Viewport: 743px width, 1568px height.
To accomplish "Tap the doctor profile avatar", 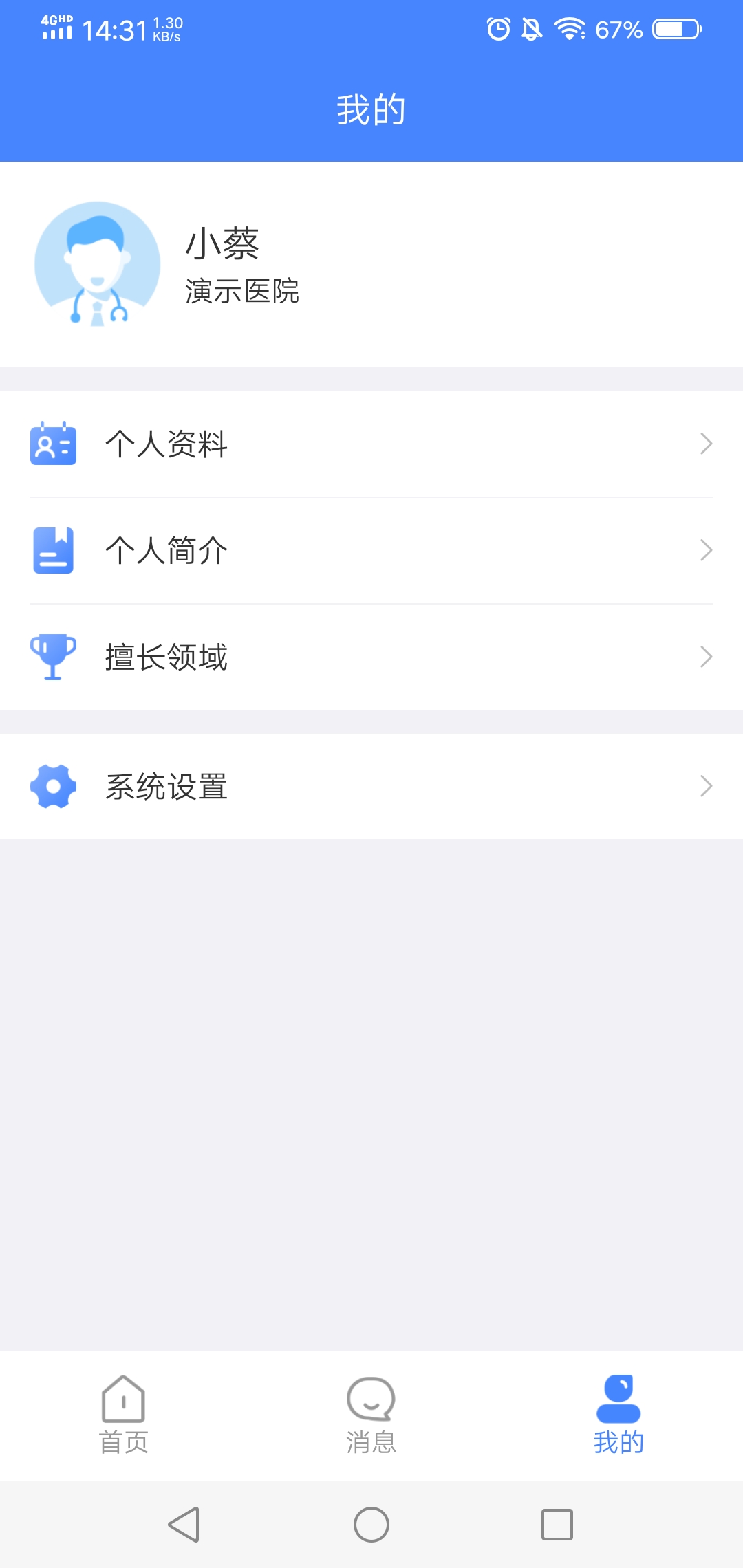I will (x=98, y=264).
